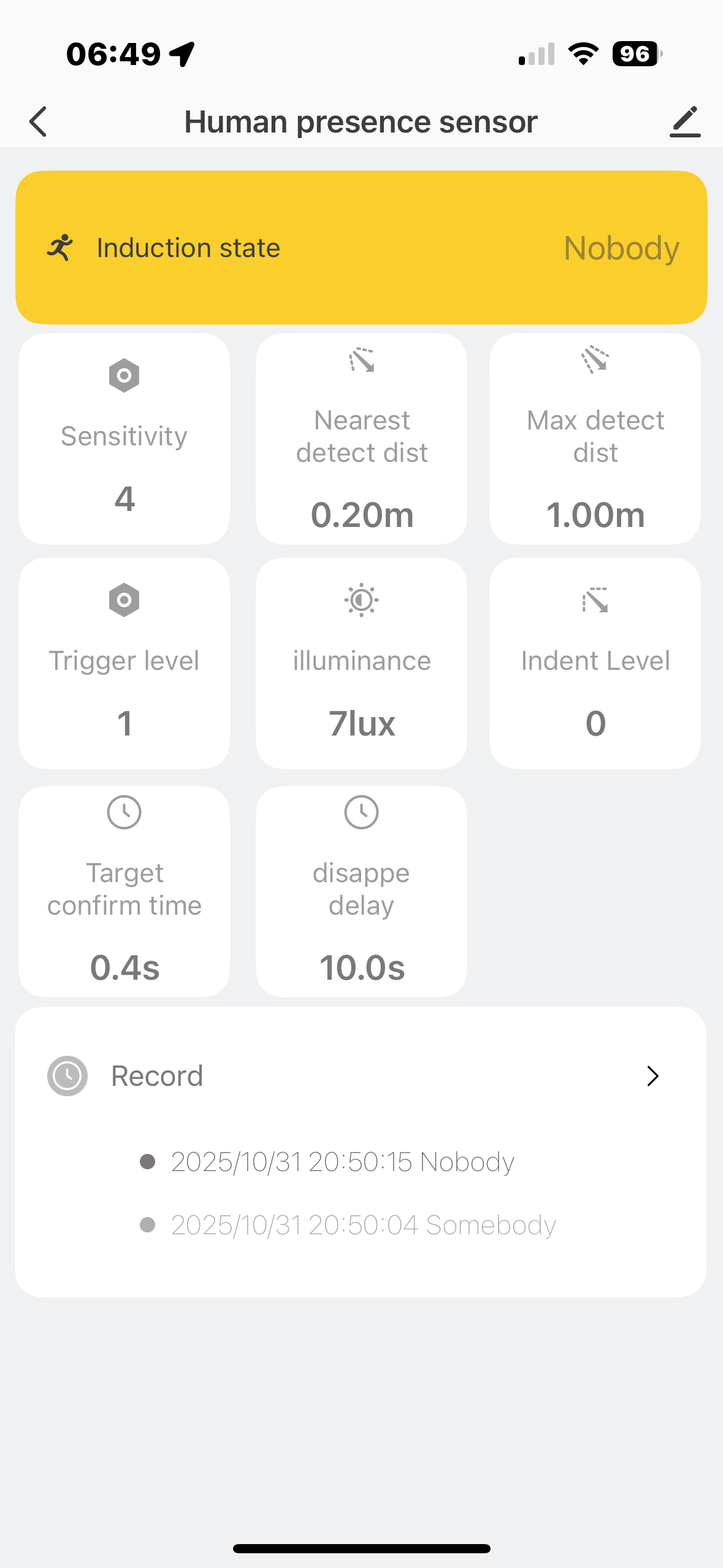Screen dimensions: 723x1568
Task: Open the device rename pencil editor
Action: click(x=685, y=121)
